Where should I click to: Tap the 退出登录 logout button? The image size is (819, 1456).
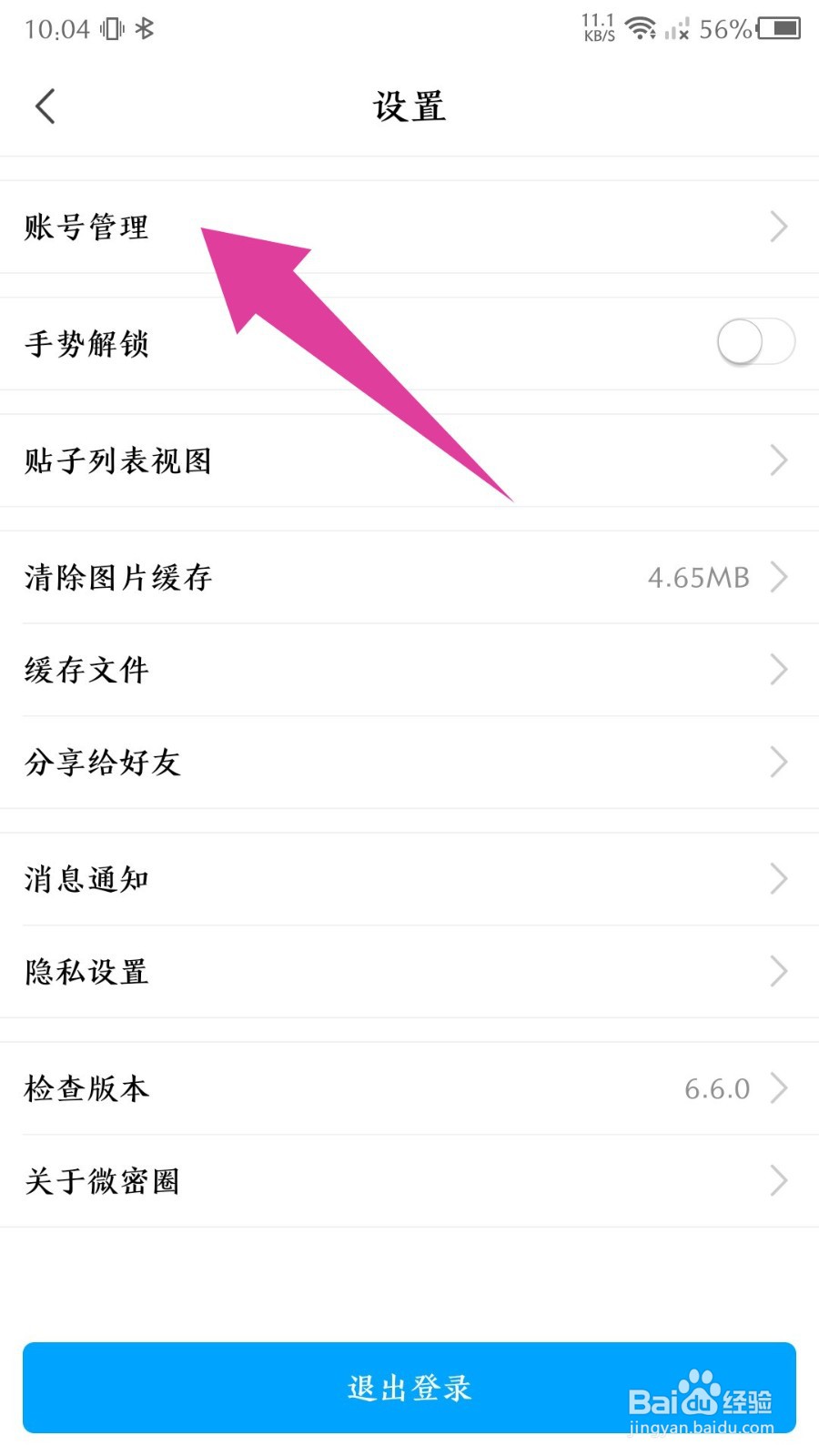408,1388
